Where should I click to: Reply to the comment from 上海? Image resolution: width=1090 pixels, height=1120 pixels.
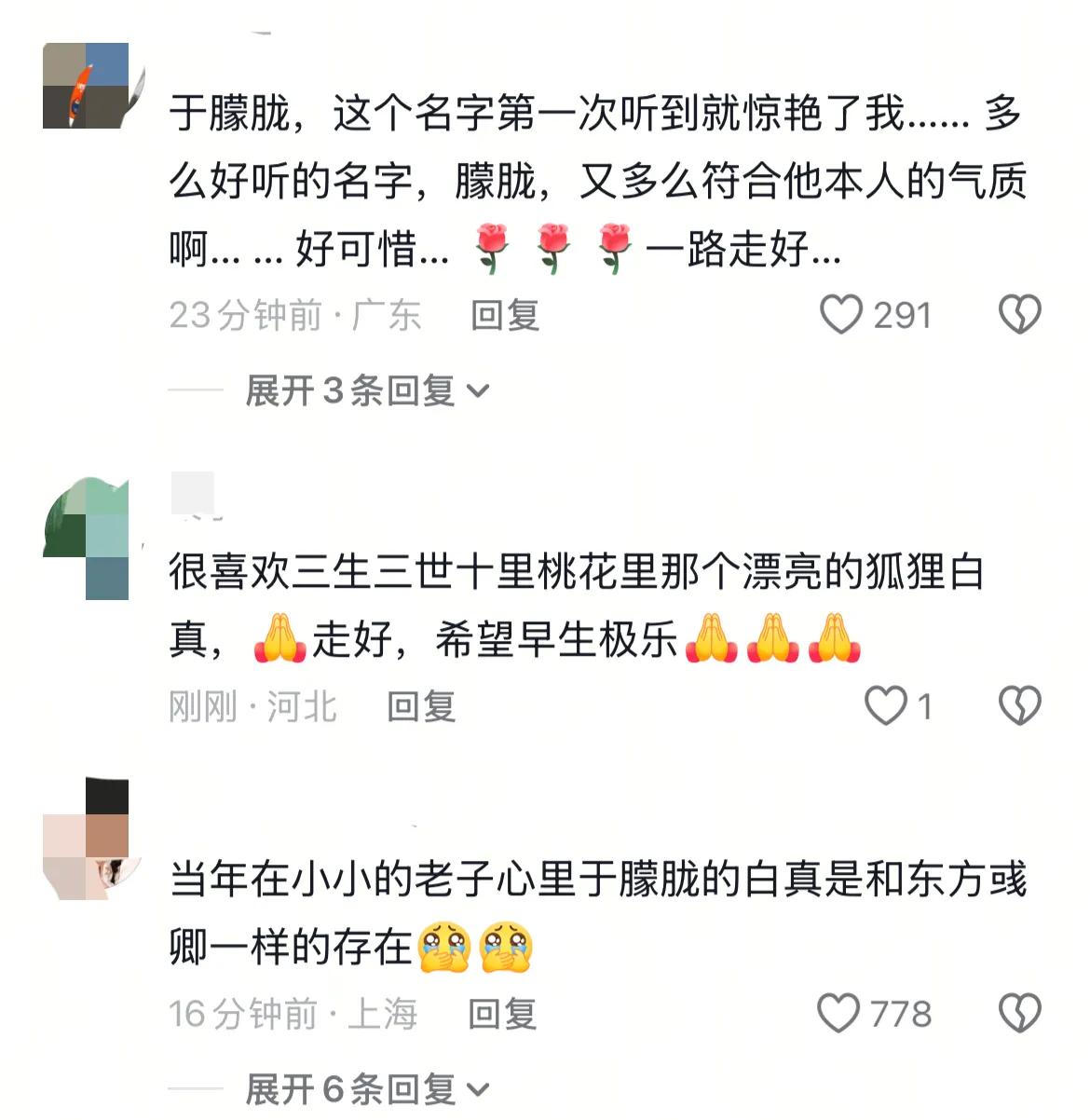pyautogui.click(x=502, y=1014)
